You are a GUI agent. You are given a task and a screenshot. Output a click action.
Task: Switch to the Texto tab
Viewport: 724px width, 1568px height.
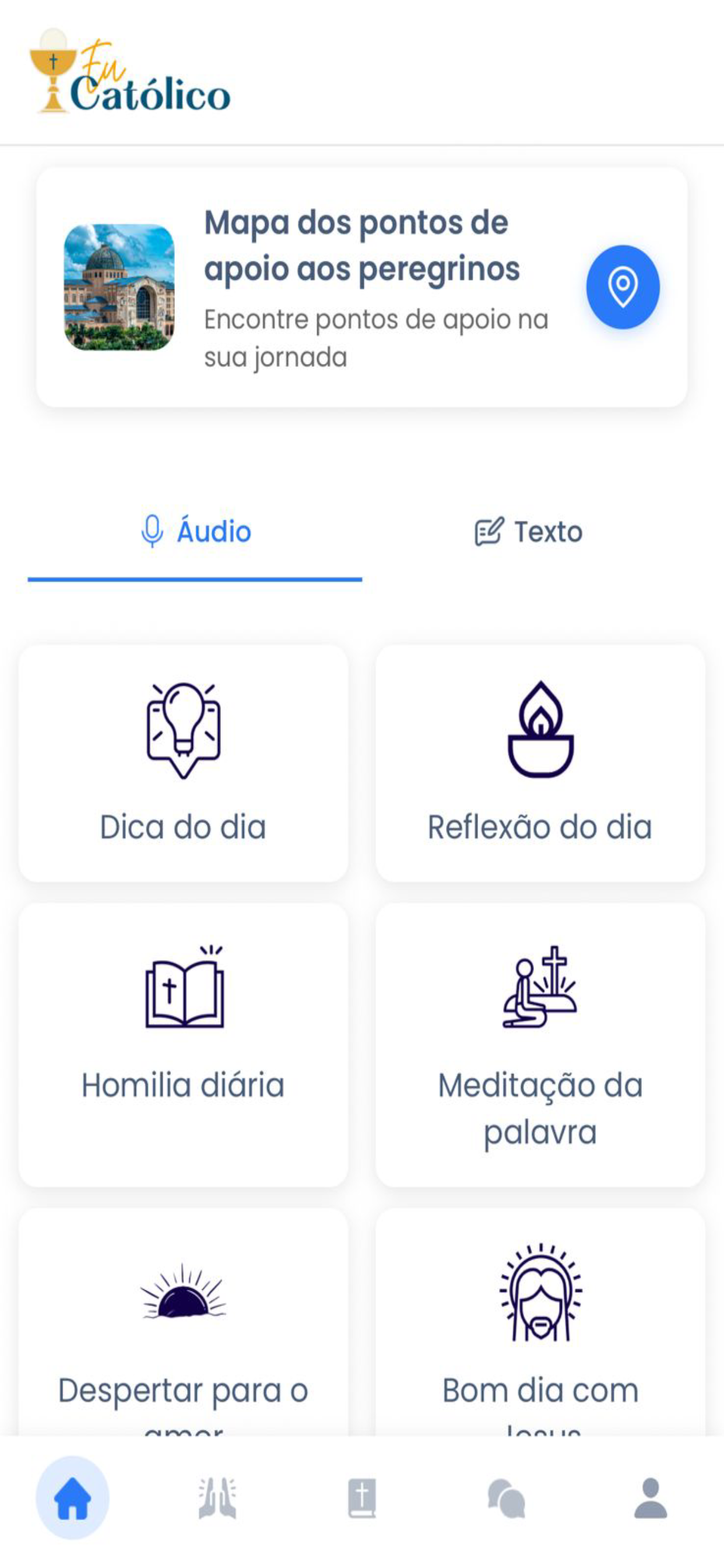click(x=528, y=532)
